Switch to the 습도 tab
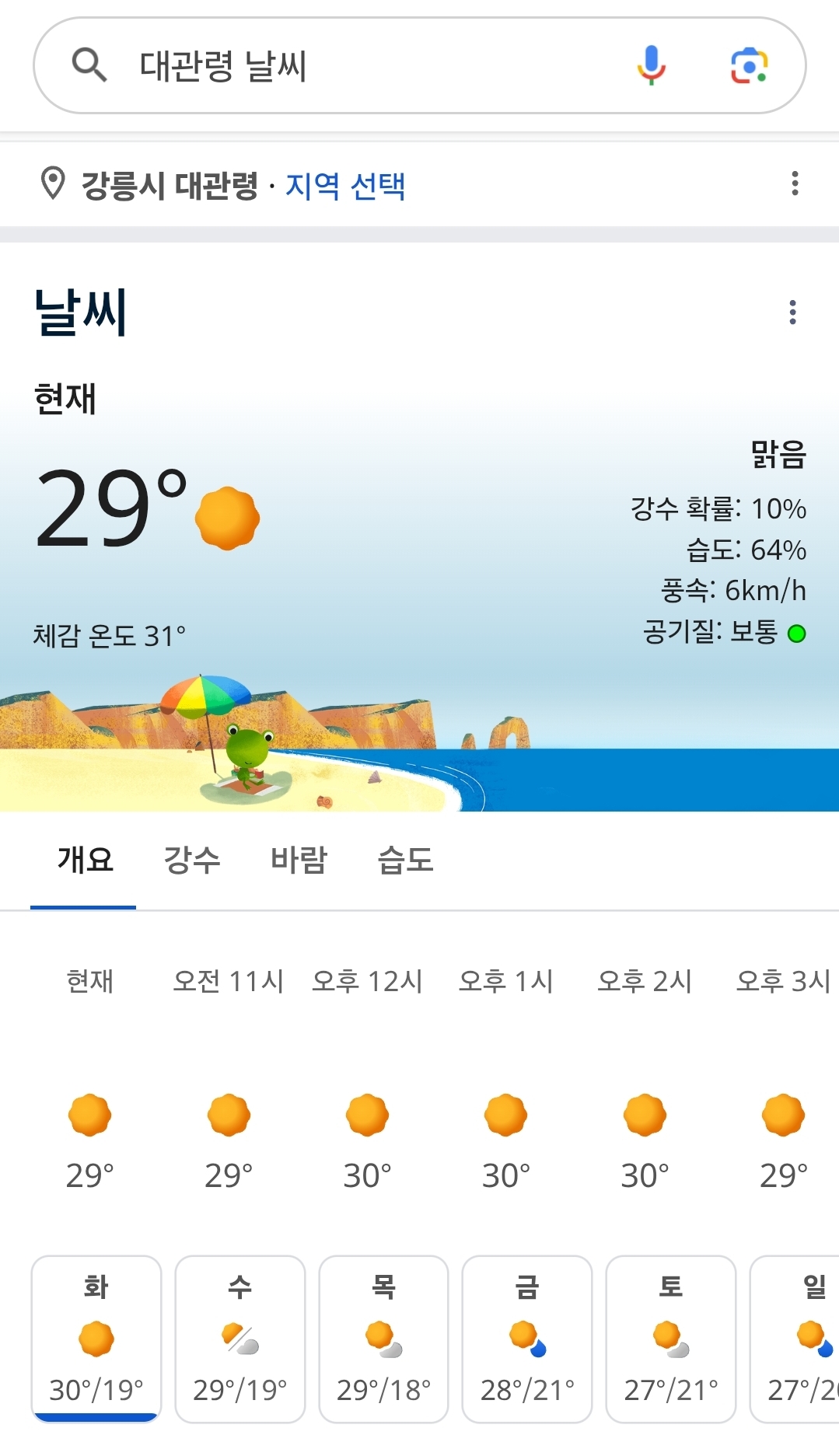The width and height of the screenshot is (839, 1456). 405,860
